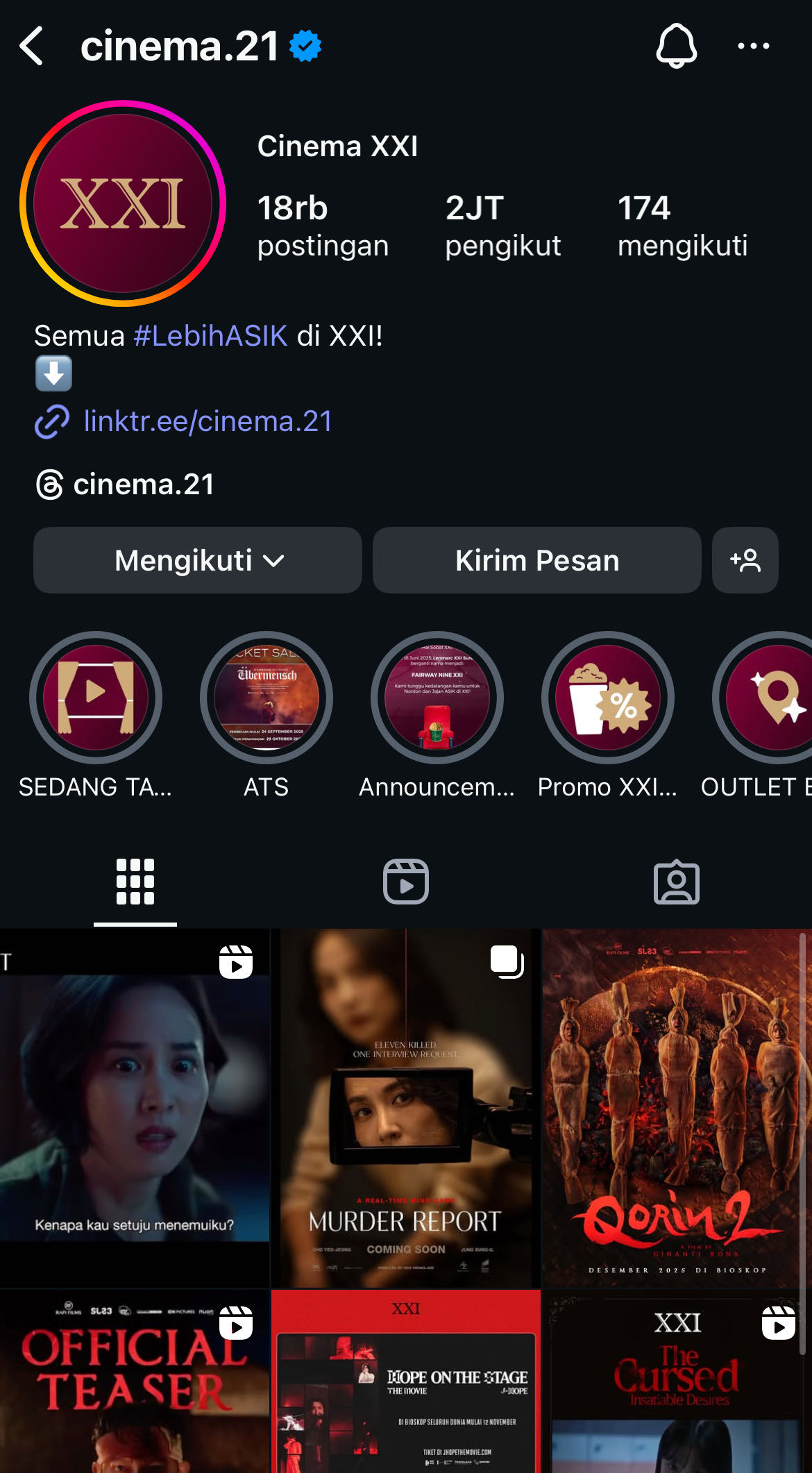Open the Announcem... highlight
This screenshot has height=1473, width=812.
[437, 697]
